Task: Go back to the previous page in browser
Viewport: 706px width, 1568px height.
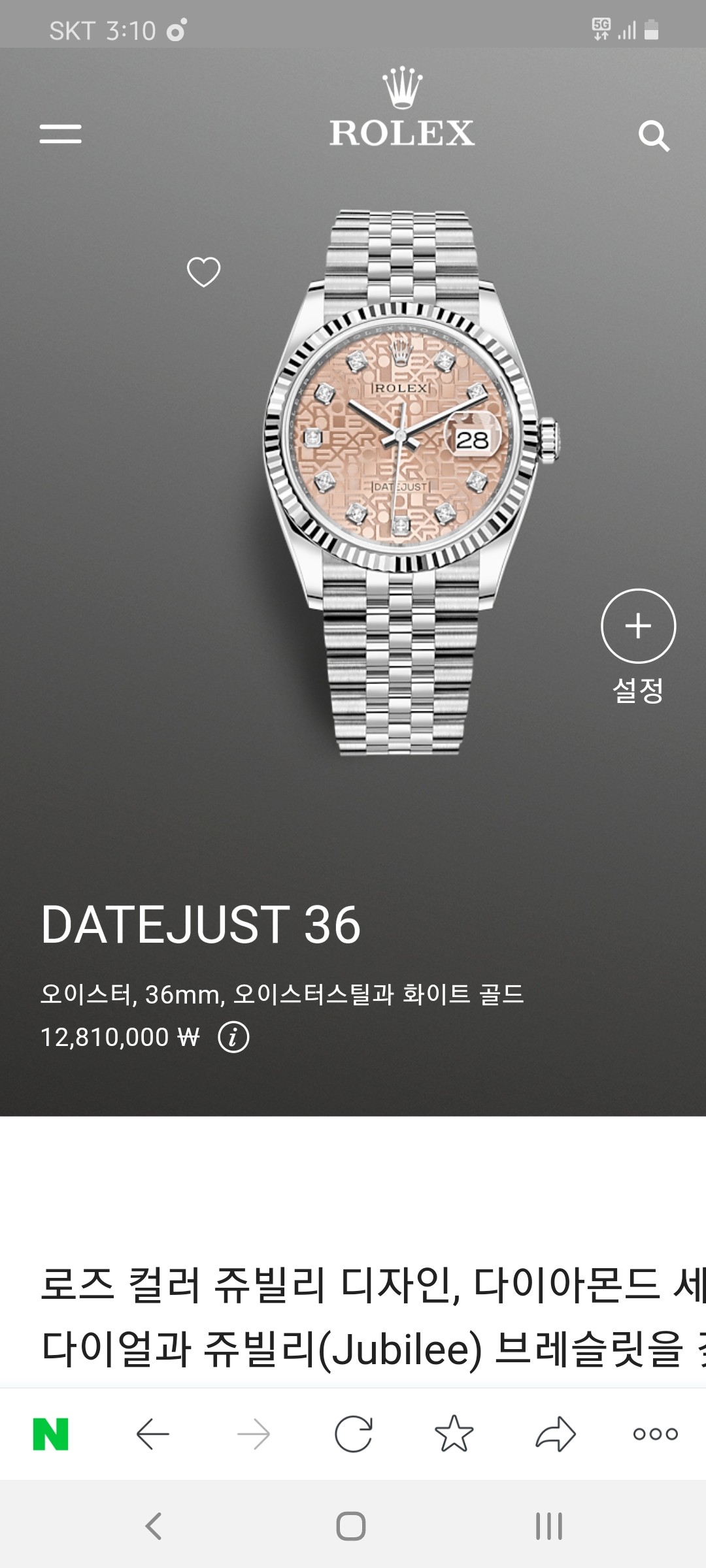Action: pyautogui.click(x=153, y=1434)
